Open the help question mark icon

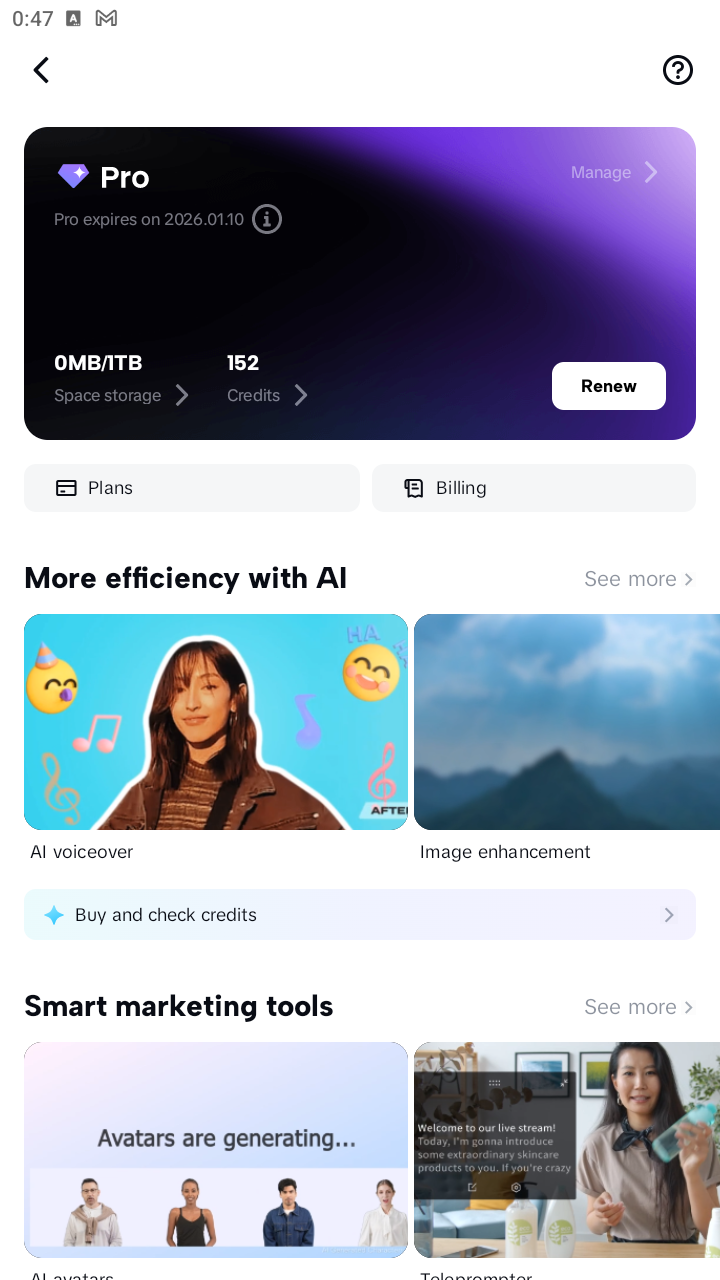pyautogui.click(x=677, y=70)
